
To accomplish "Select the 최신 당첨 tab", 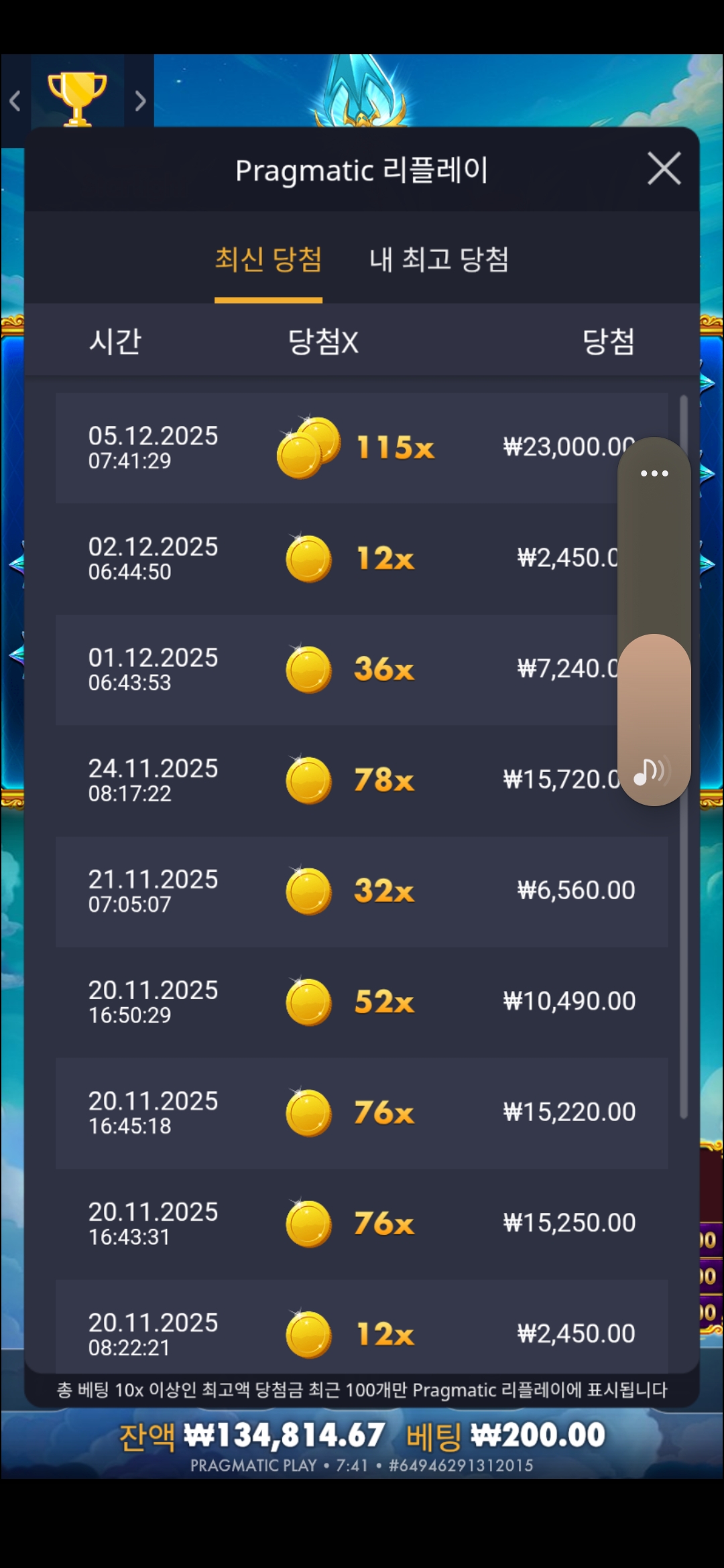I will point(268,260).
